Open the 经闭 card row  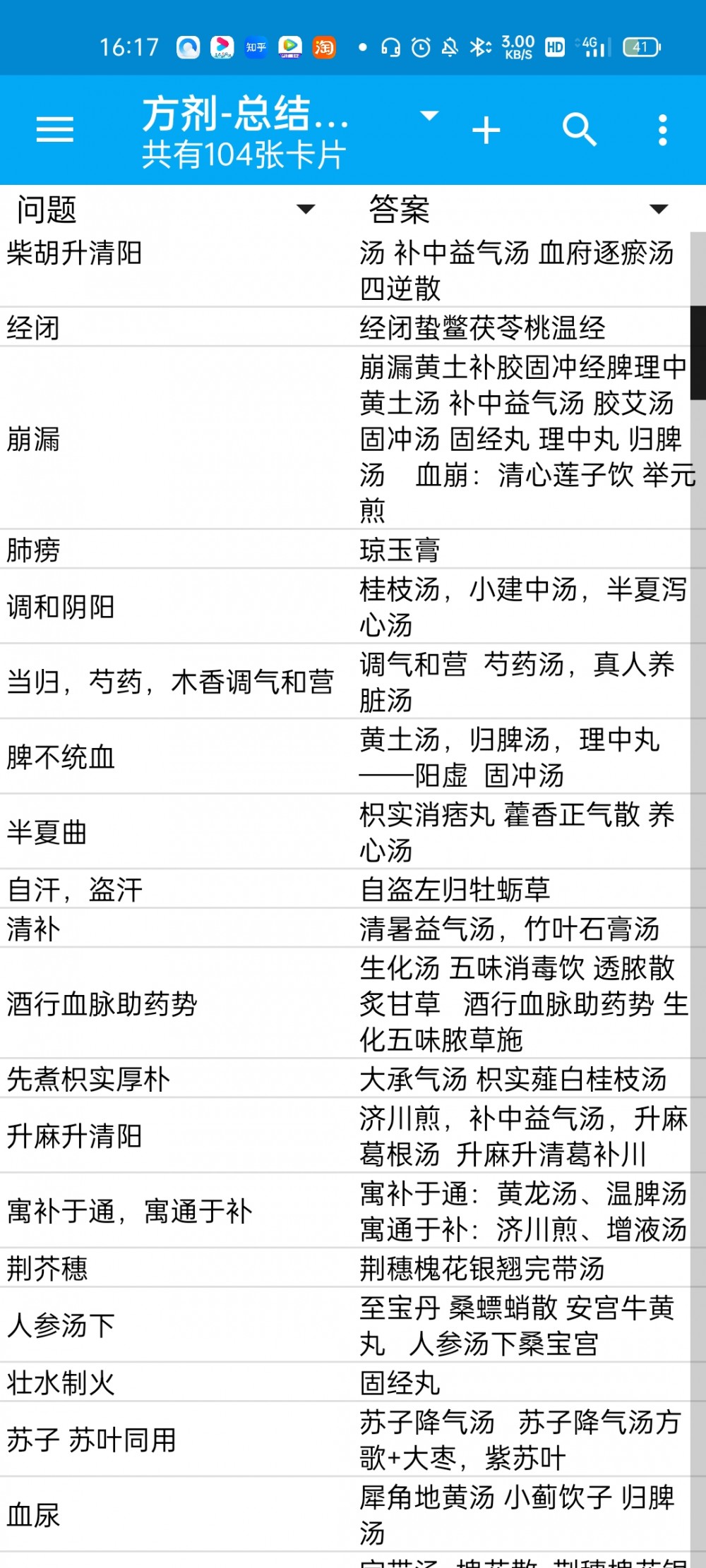click(x=345, y=327)
